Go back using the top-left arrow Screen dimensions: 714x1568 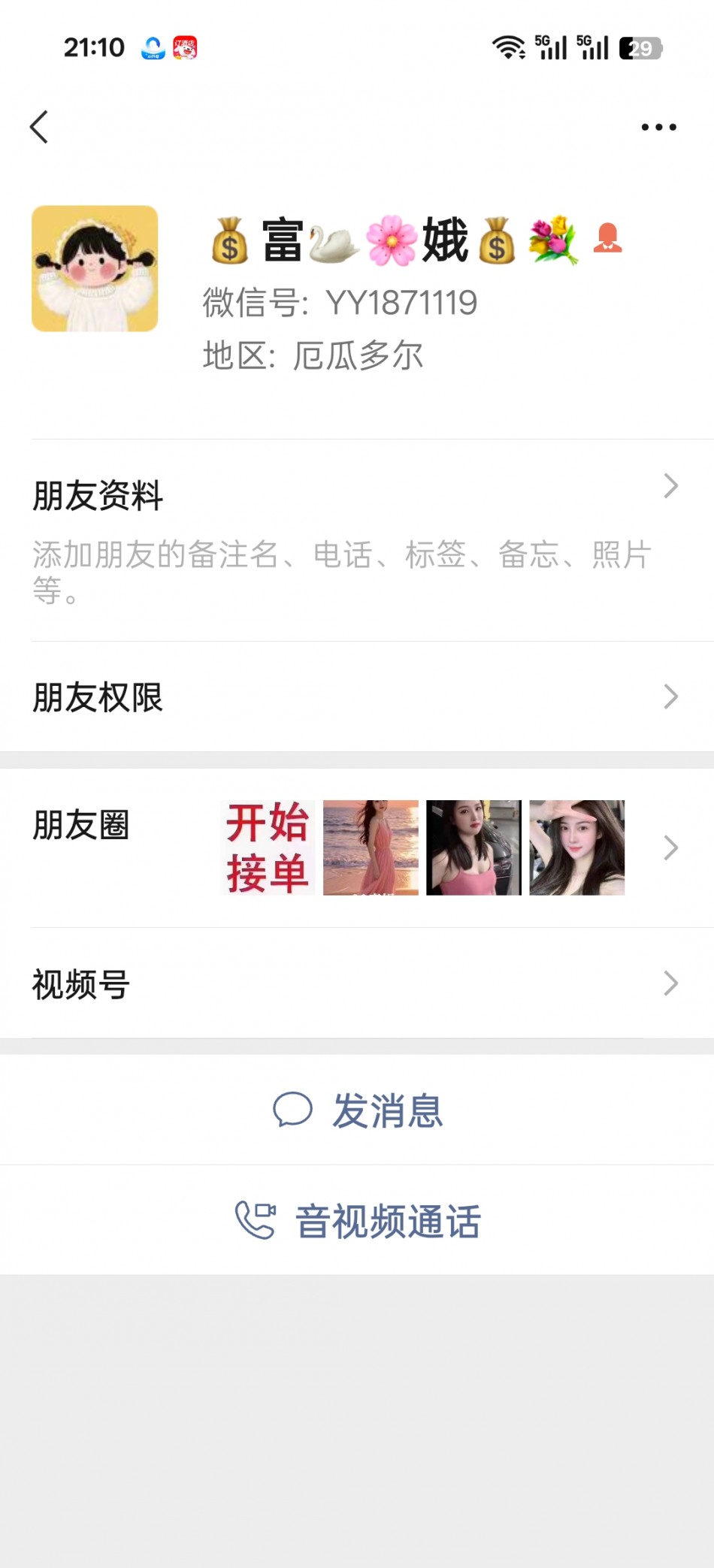[x=40, y=127]
